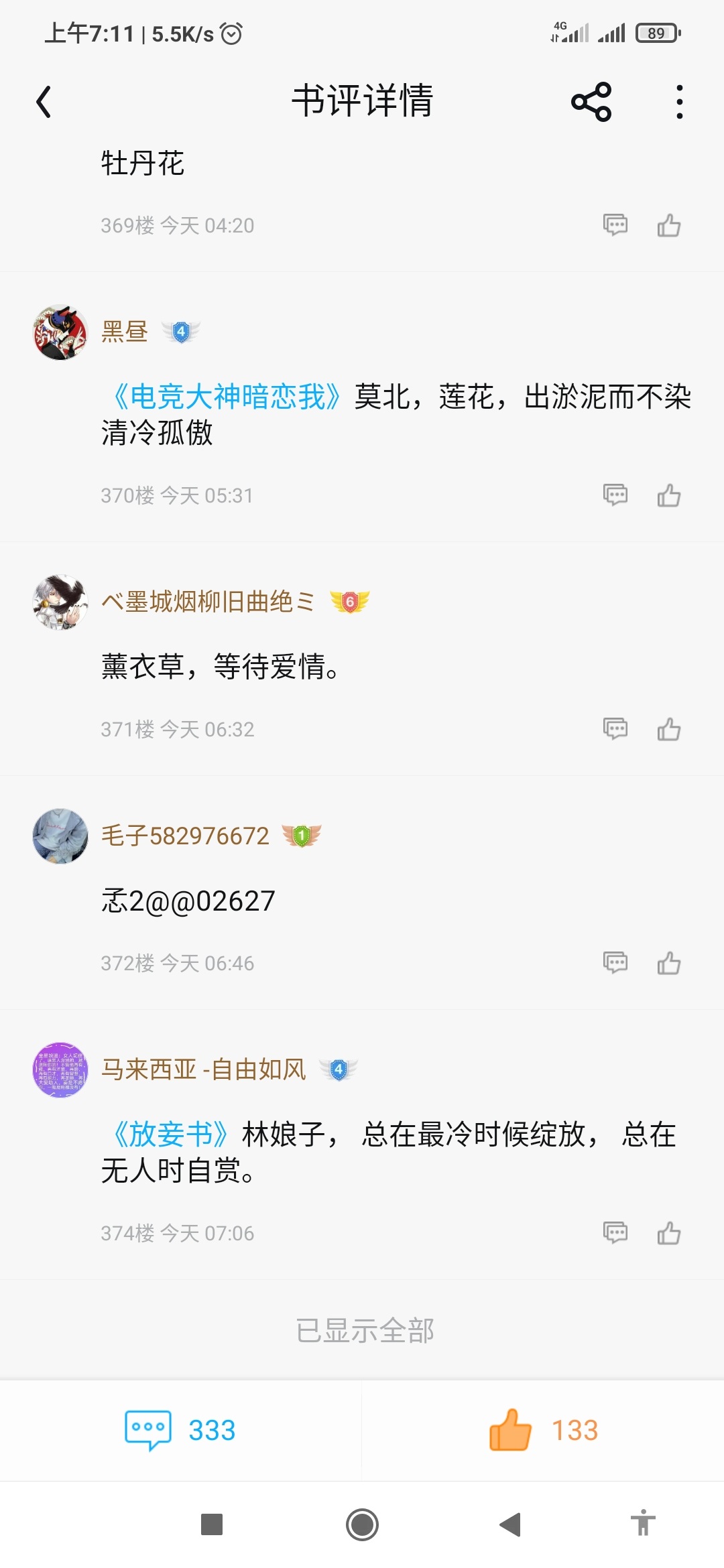Open the 《放妾书》 book link
Screen dimensions: 724x1568
(x=171, y=1134)
